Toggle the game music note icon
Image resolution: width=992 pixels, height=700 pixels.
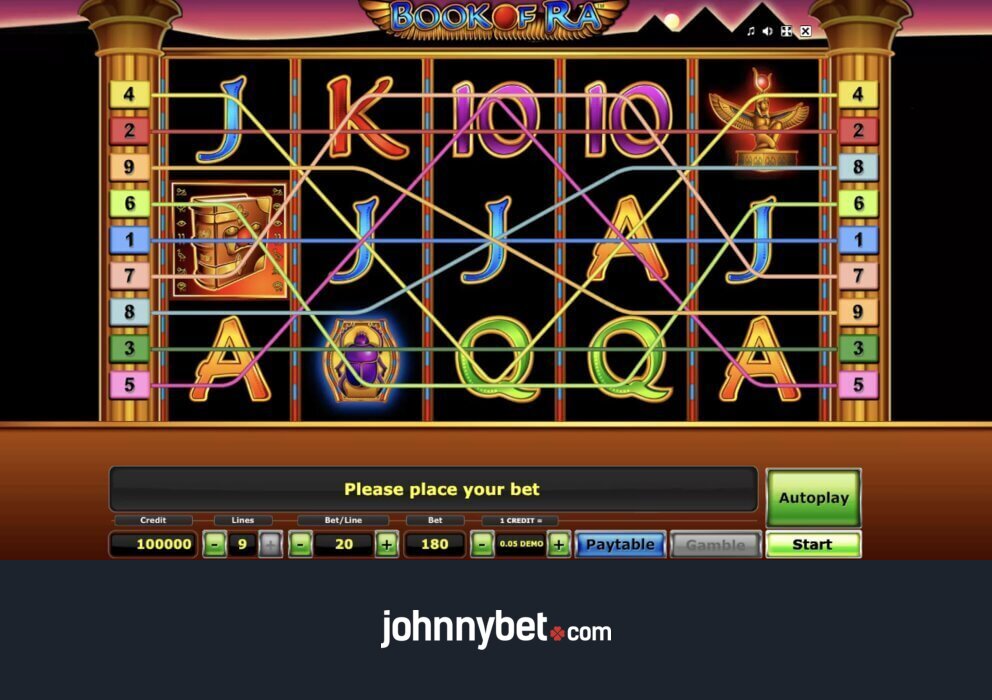(x=751, y=31)
